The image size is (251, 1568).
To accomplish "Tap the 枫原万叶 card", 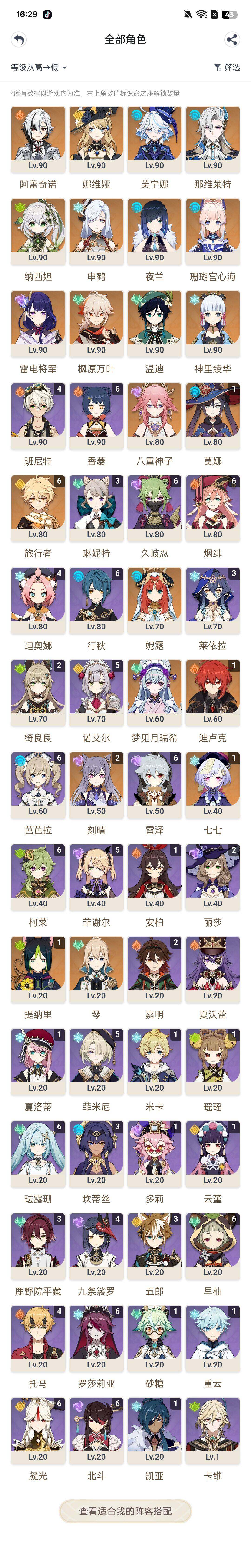I will click(96, 324).
